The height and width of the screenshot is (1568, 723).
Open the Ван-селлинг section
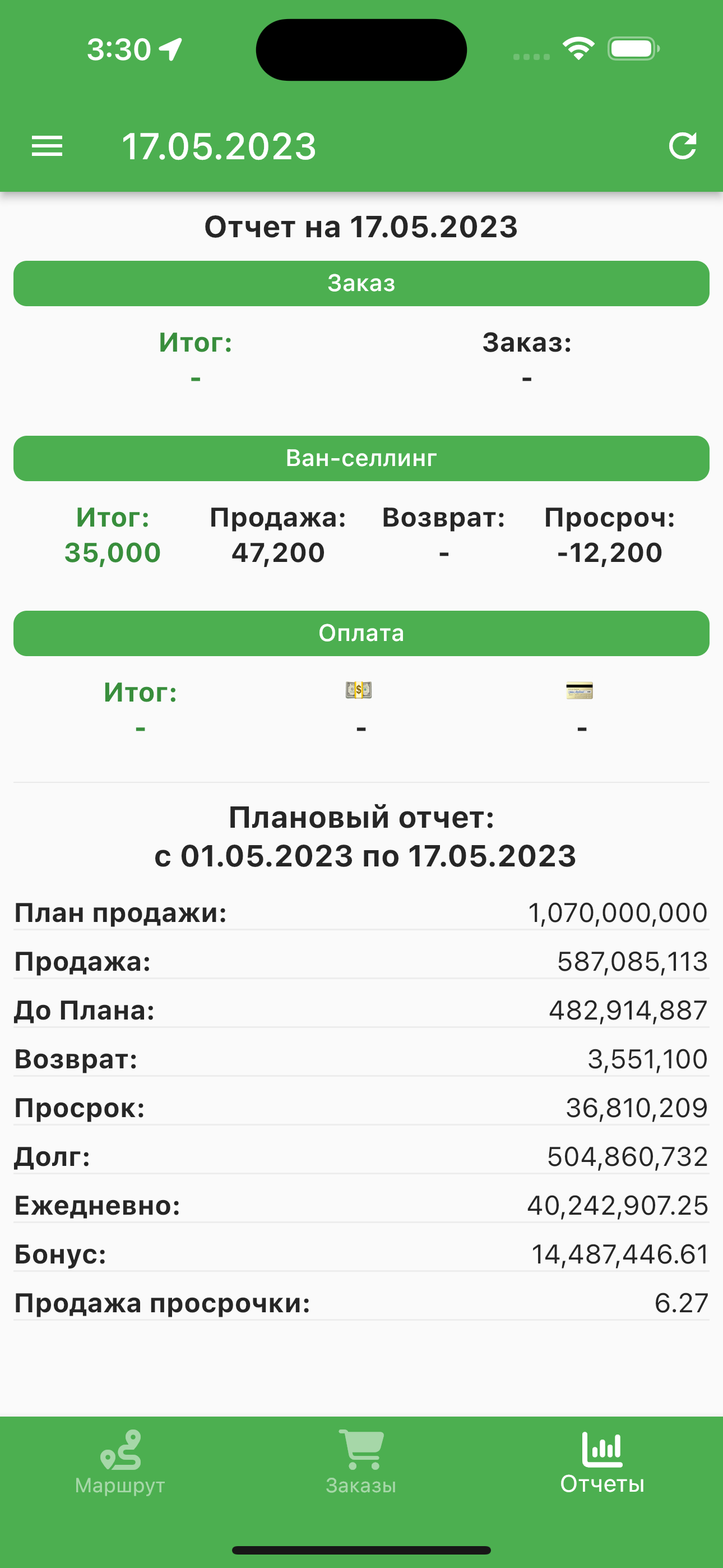pyautogui.click(x=361, y=458)
